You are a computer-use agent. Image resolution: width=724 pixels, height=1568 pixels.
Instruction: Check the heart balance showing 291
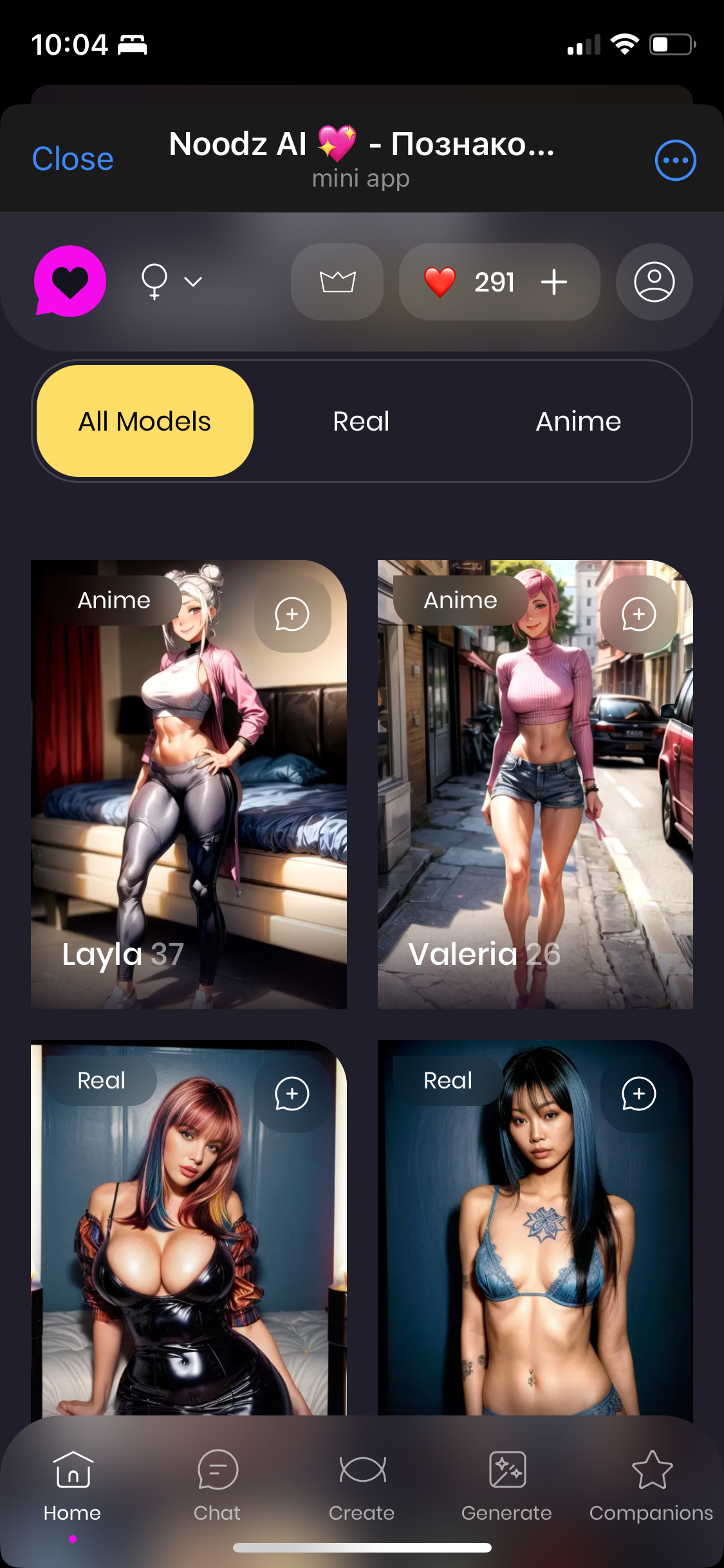[472, 282]
